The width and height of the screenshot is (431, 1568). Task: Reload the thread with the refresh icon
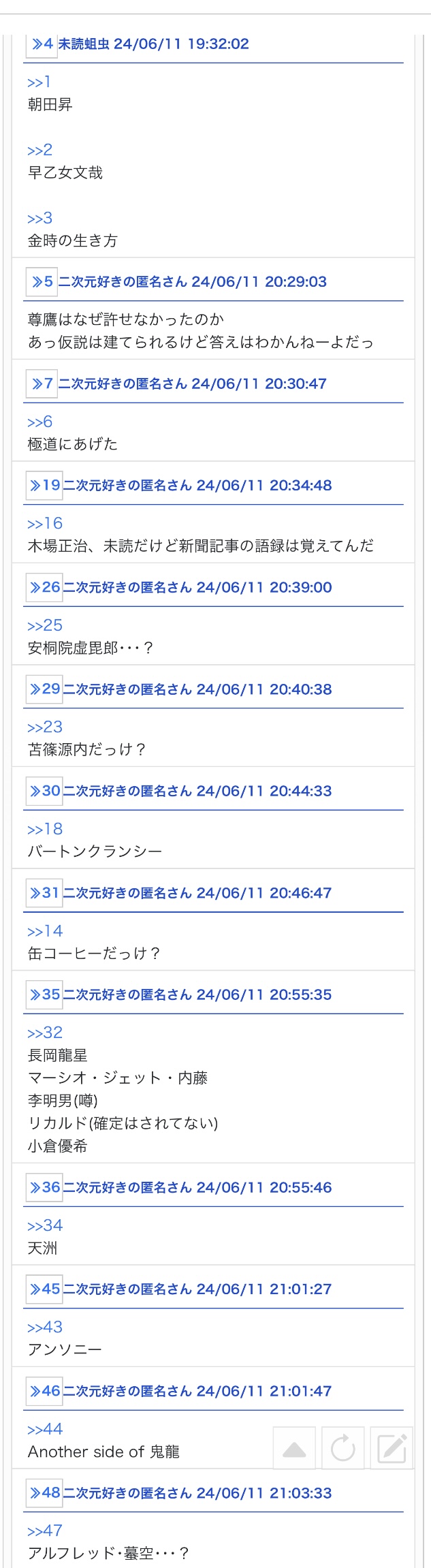coord(343,1448)
